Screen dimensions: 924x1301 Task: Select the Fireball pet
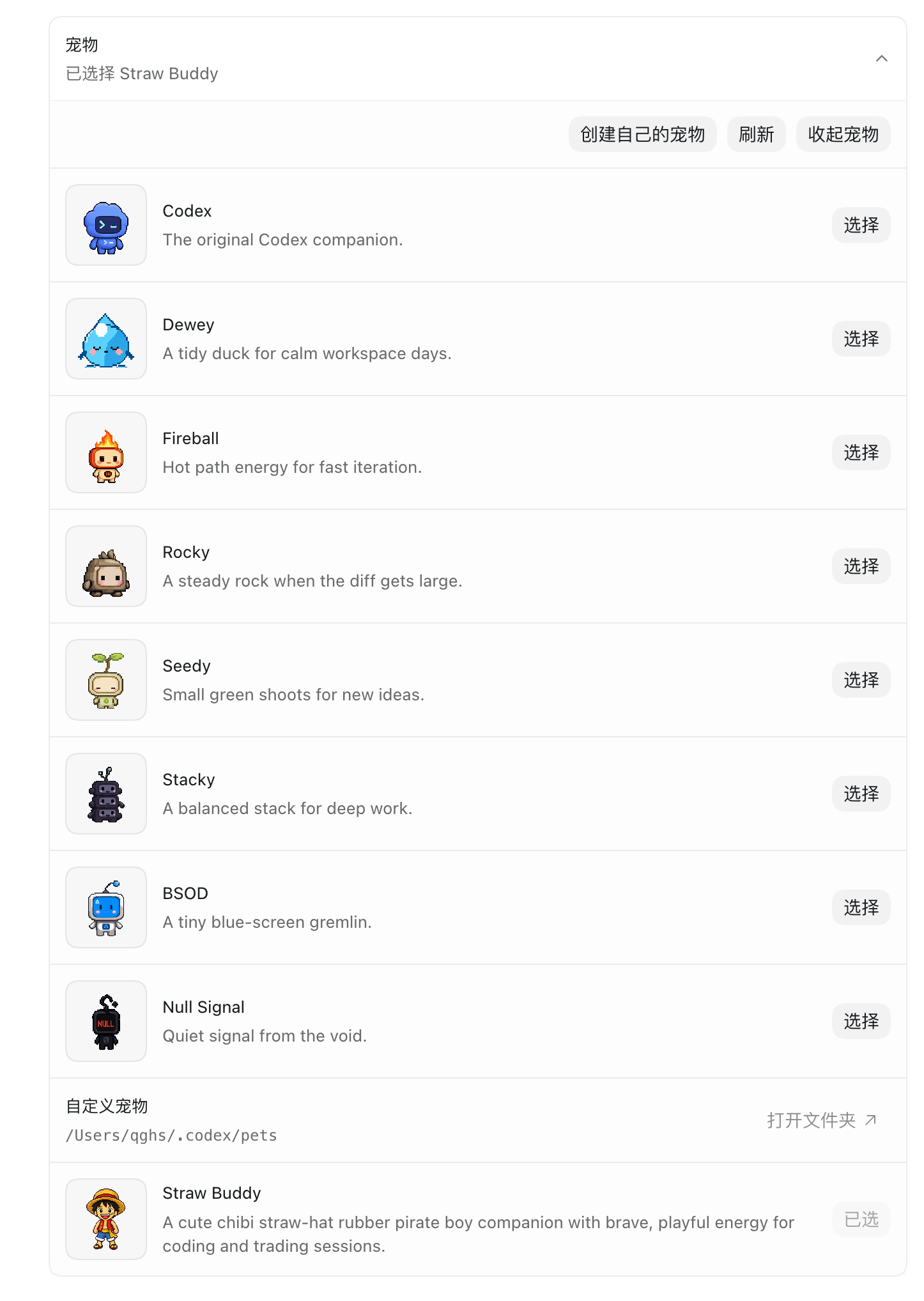click(x=861, y=452)
